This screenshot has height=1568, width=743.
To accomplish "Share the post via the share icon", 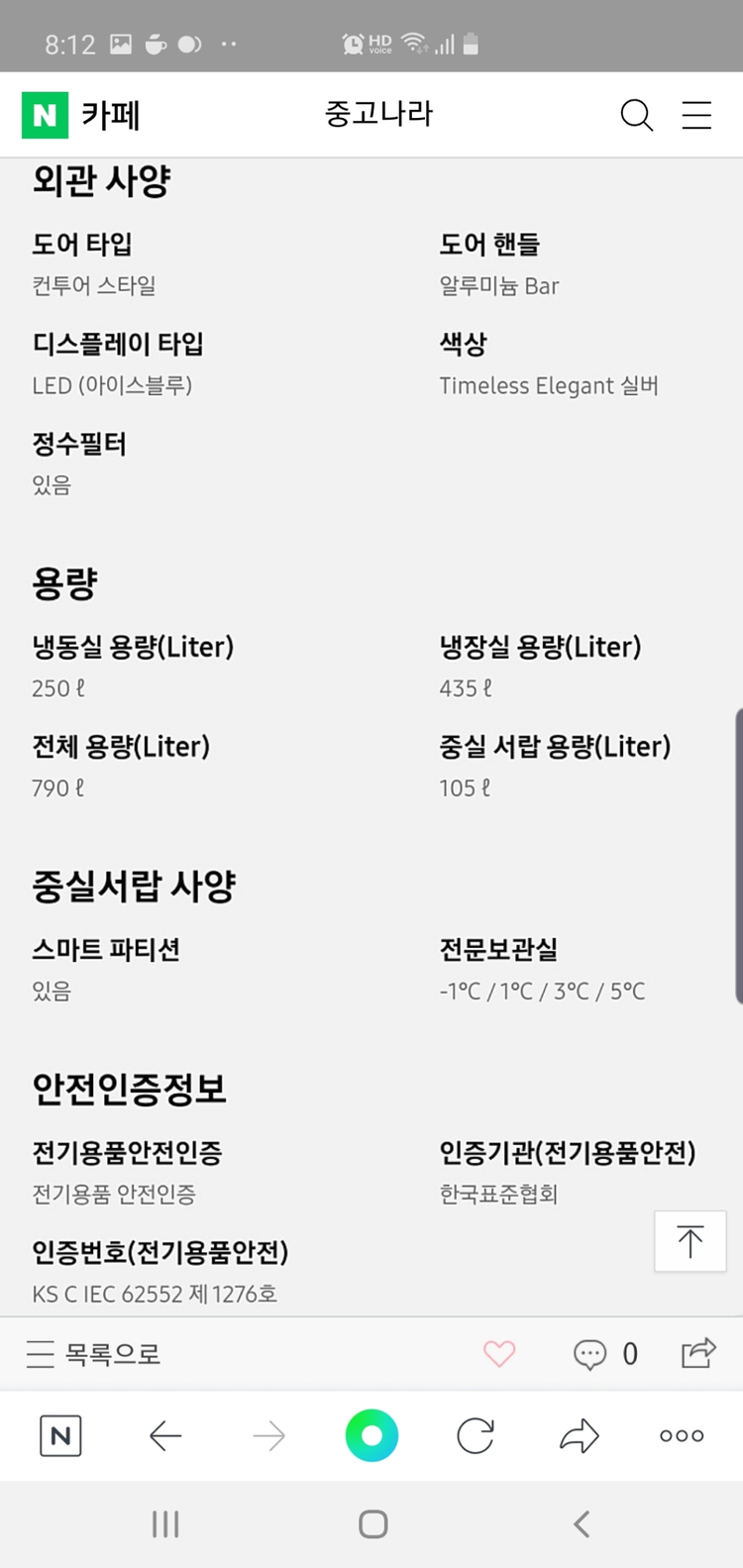I will pos(698,1353).
